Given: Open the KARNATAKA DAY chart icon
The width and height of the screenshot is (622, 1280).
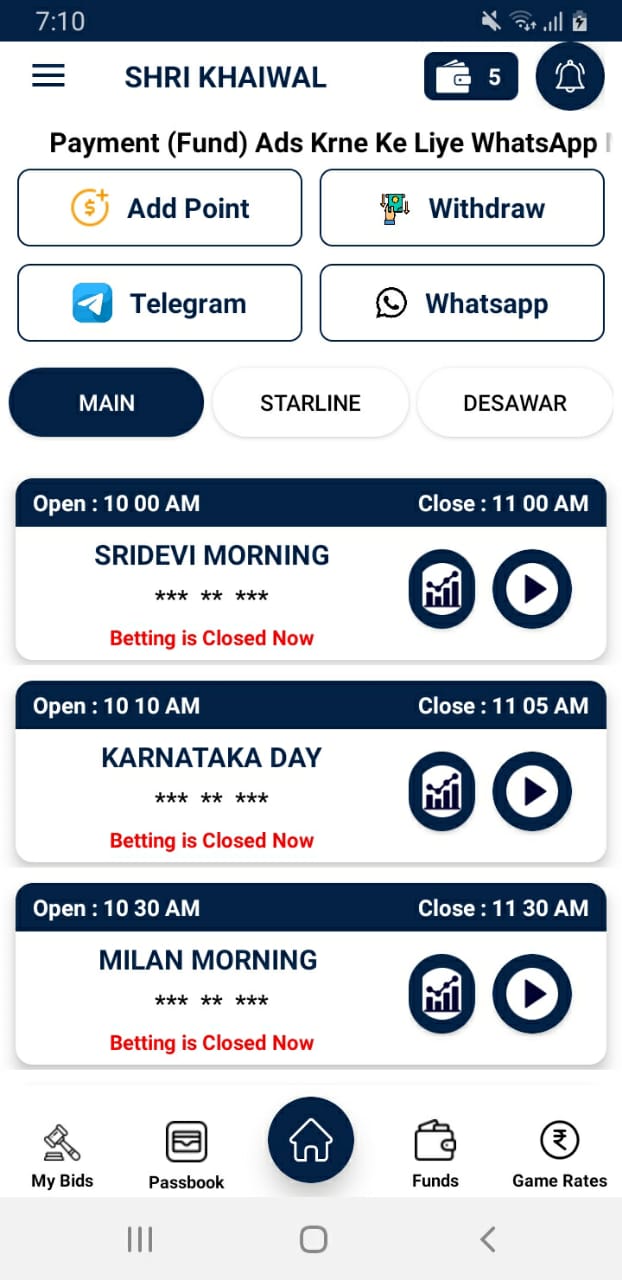Looking at the screenshot, I should point(442,792).
